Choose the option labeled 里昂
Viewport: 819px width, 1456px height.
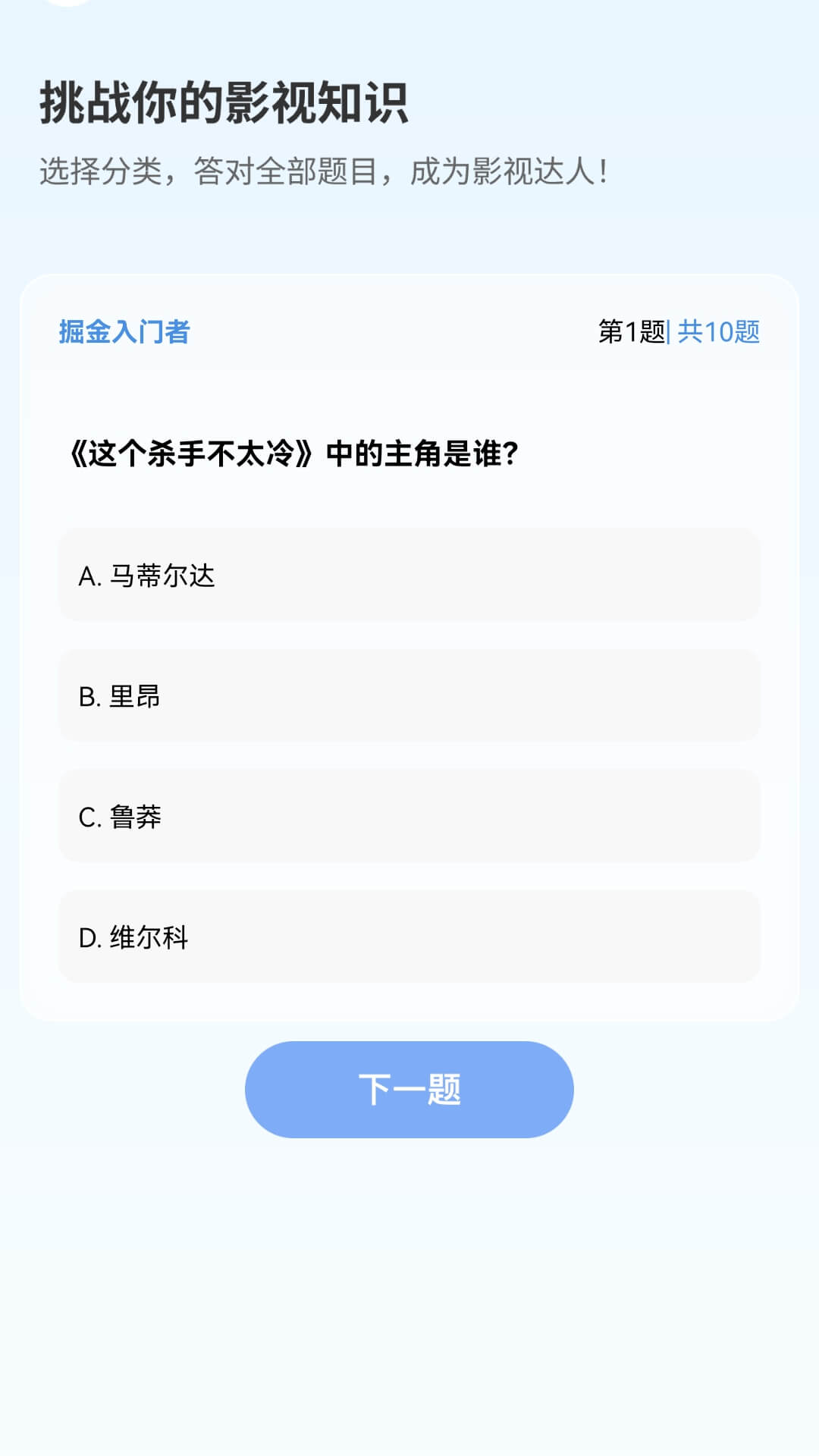click(x=408, y=698)
